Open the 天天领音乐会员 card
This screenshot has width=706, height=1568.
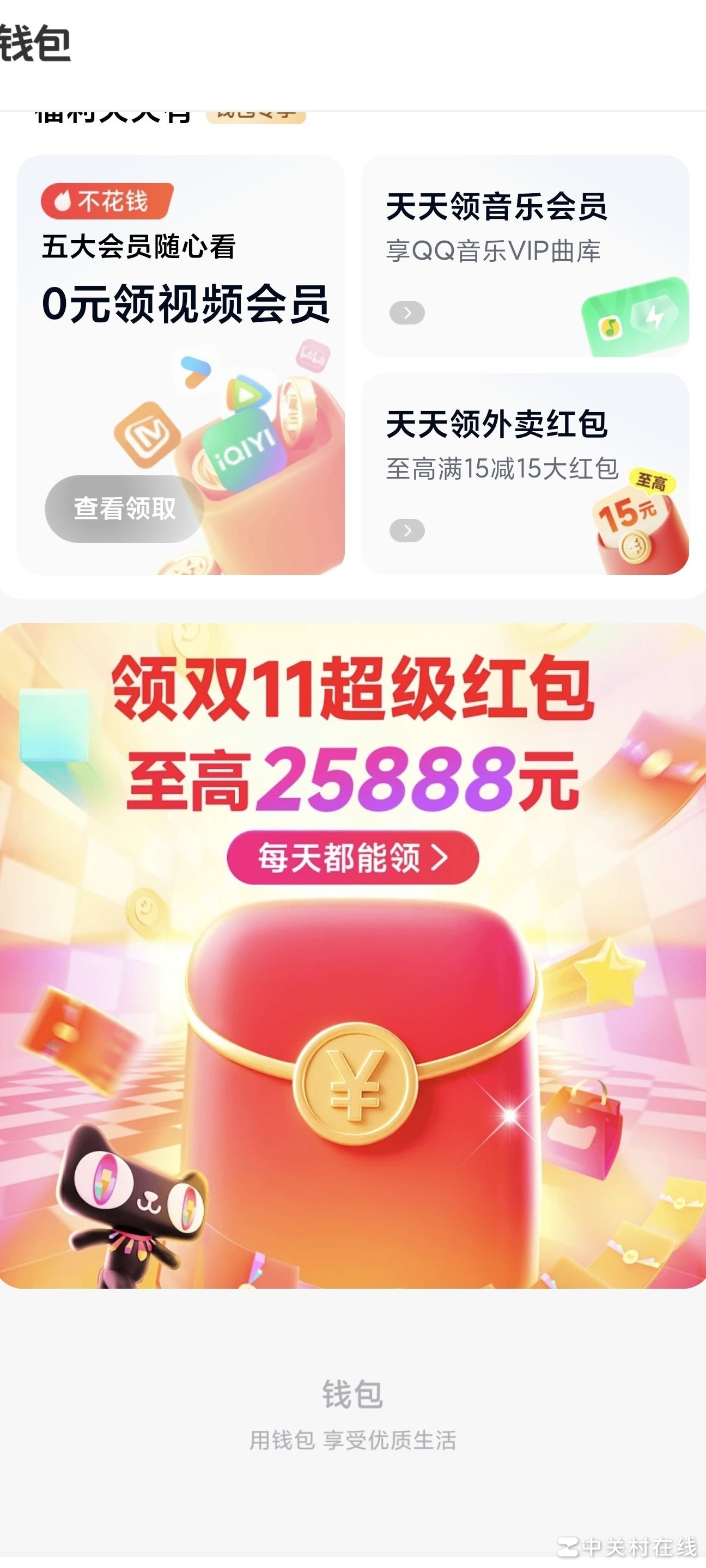[525, 256]
